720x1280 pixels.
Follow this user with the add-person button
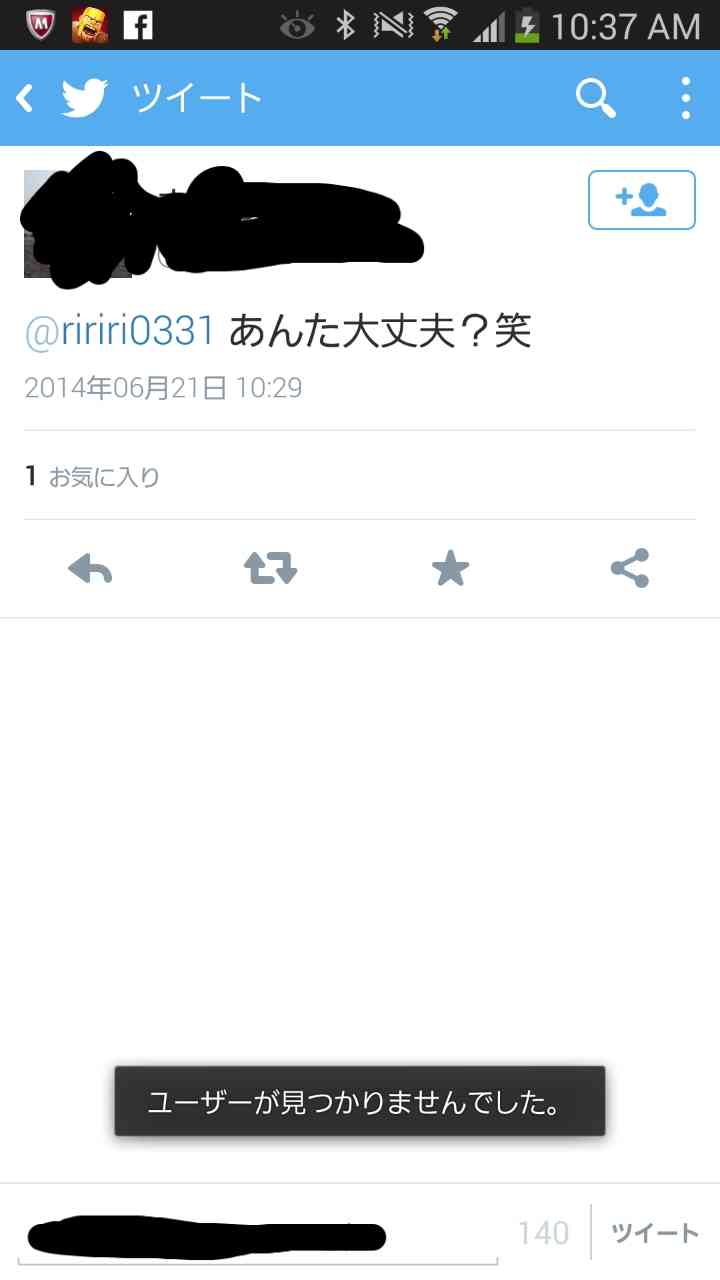[641, 200]
